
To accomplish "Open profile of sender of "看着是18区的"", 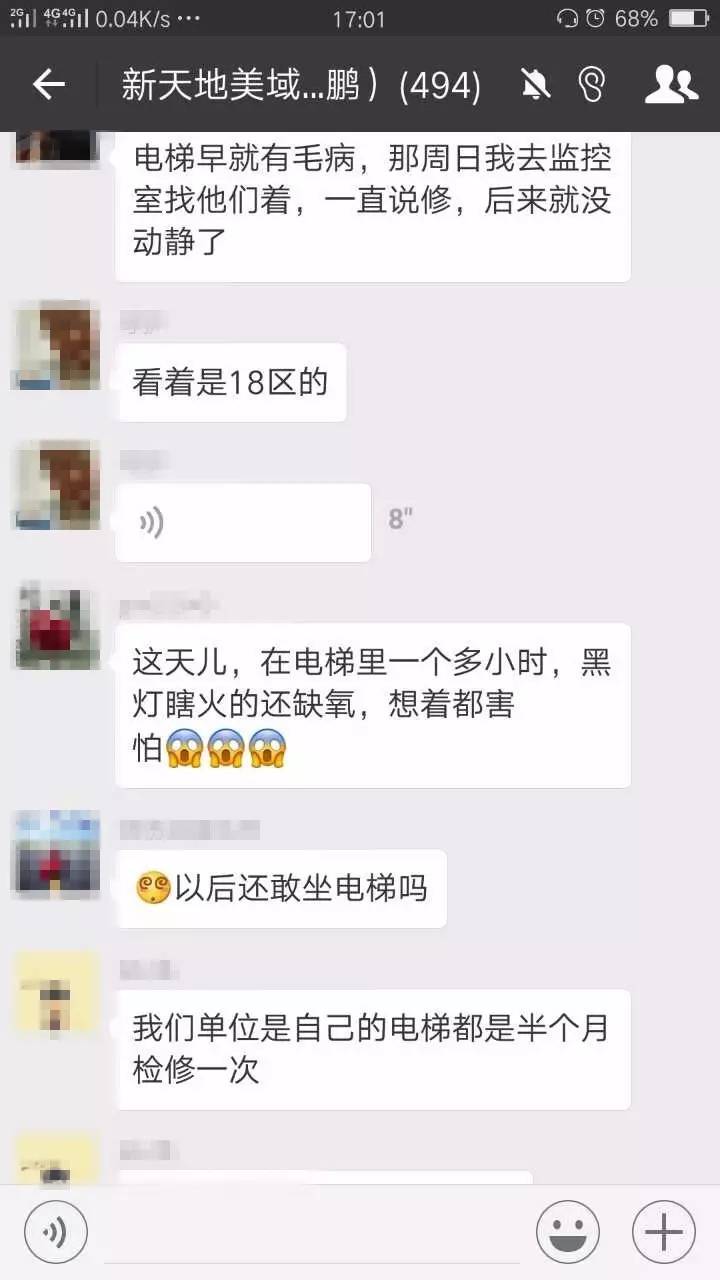I will pyautogui.click(x=56, y=345).
